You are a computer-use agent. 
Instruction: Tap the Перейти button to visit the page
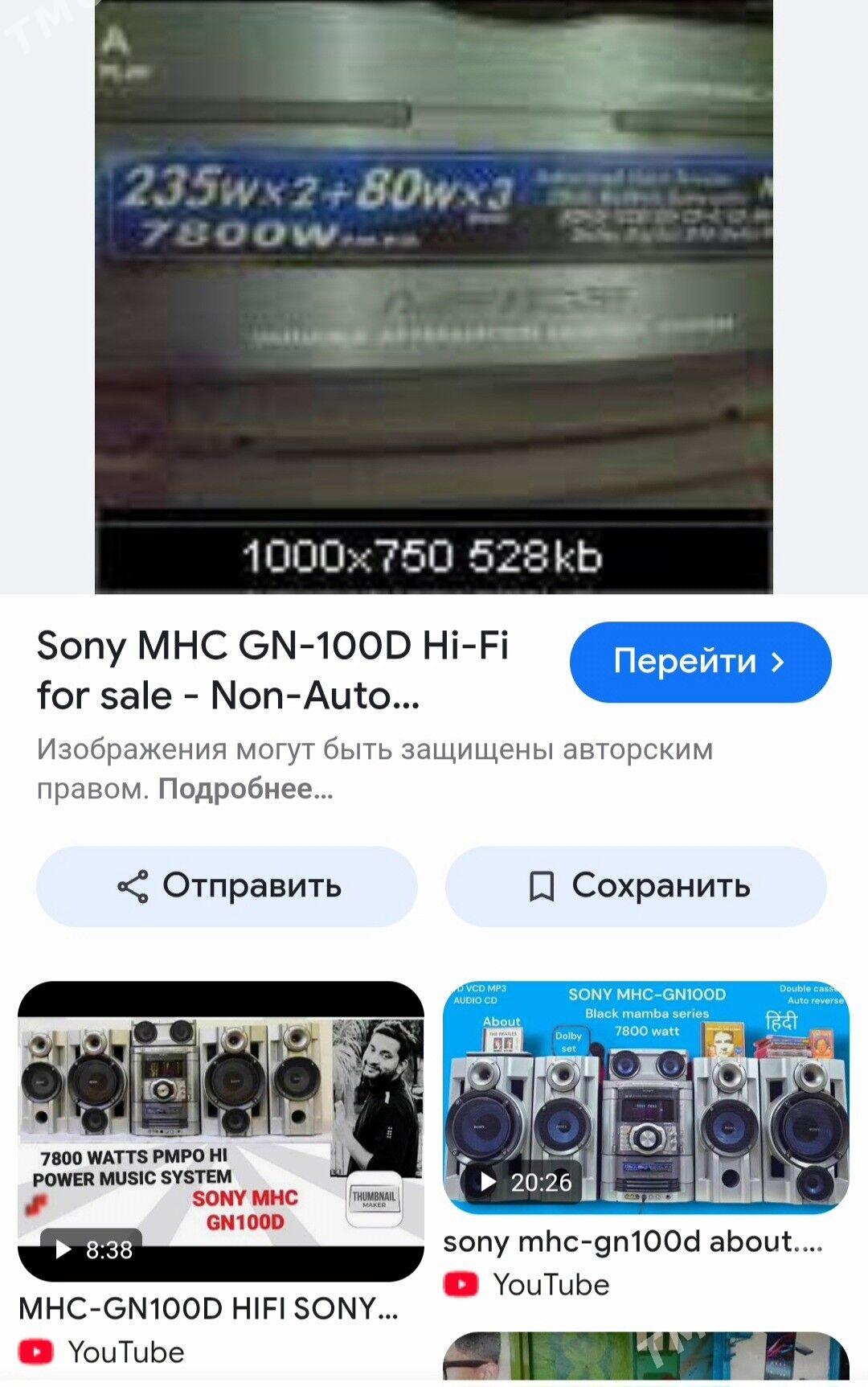coord(700,662)
